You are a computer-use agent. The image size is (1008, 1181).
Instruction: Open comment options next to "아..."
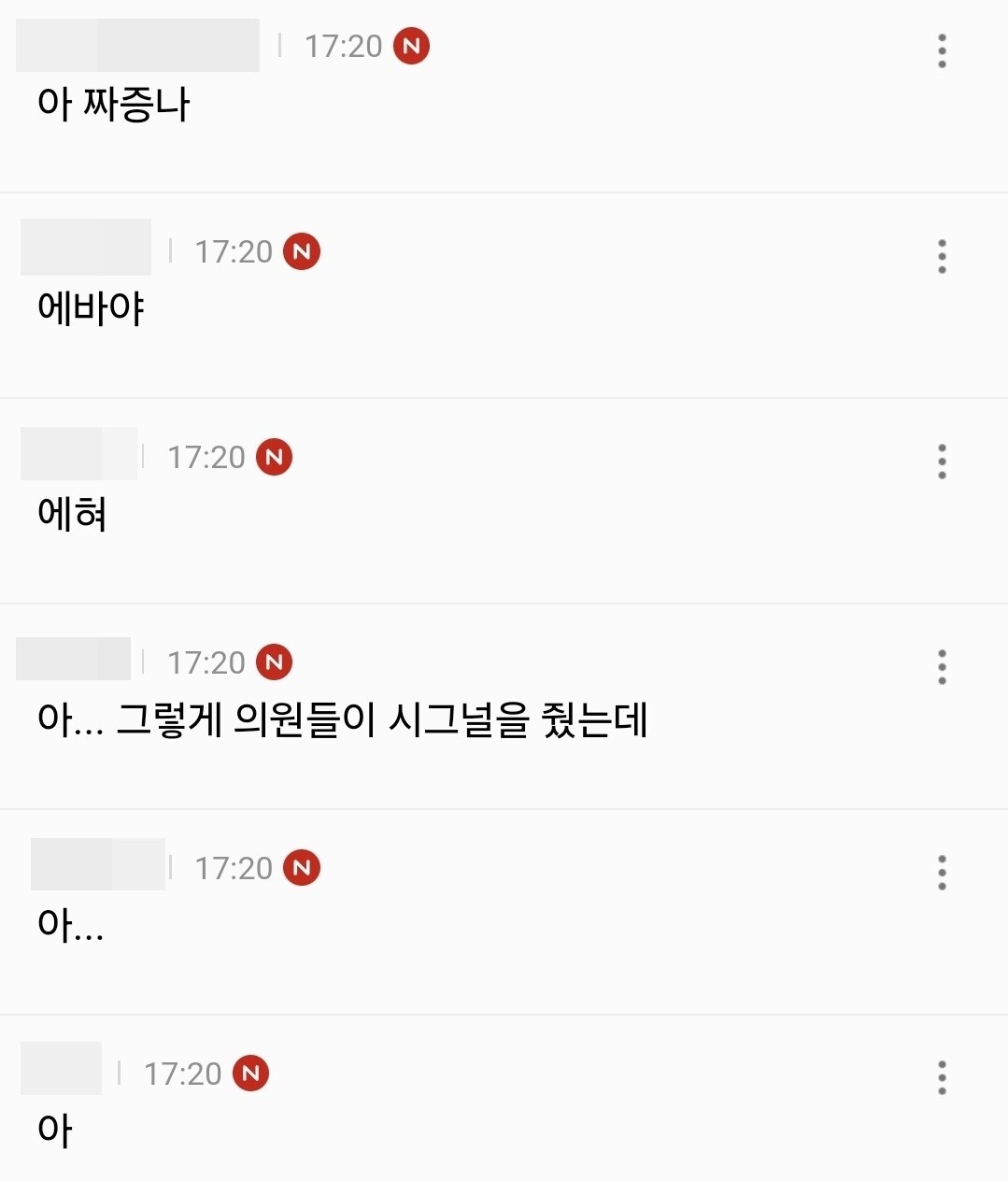point(942,873)
